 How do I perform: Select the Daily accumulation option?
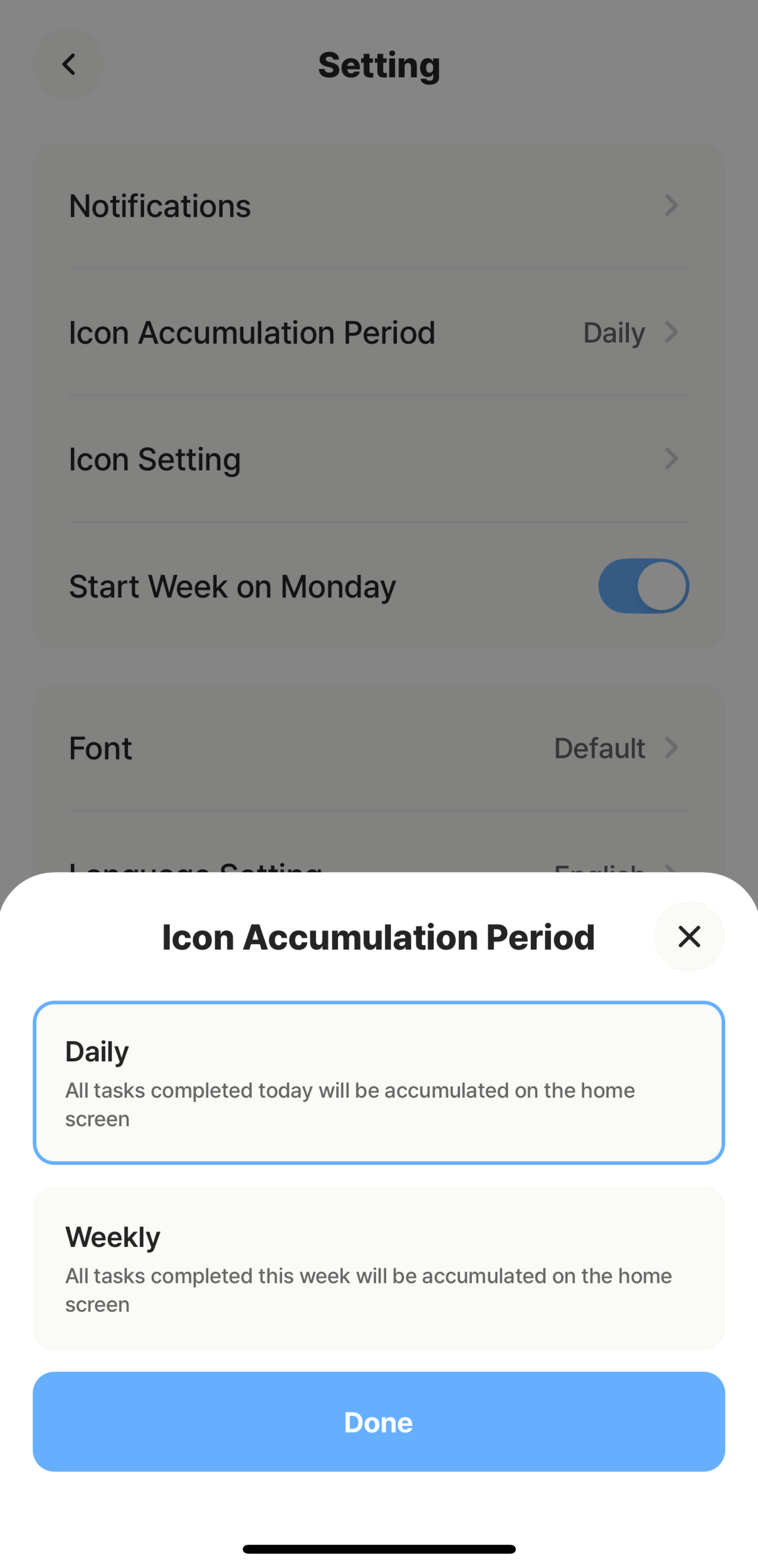coord(378,1082)
